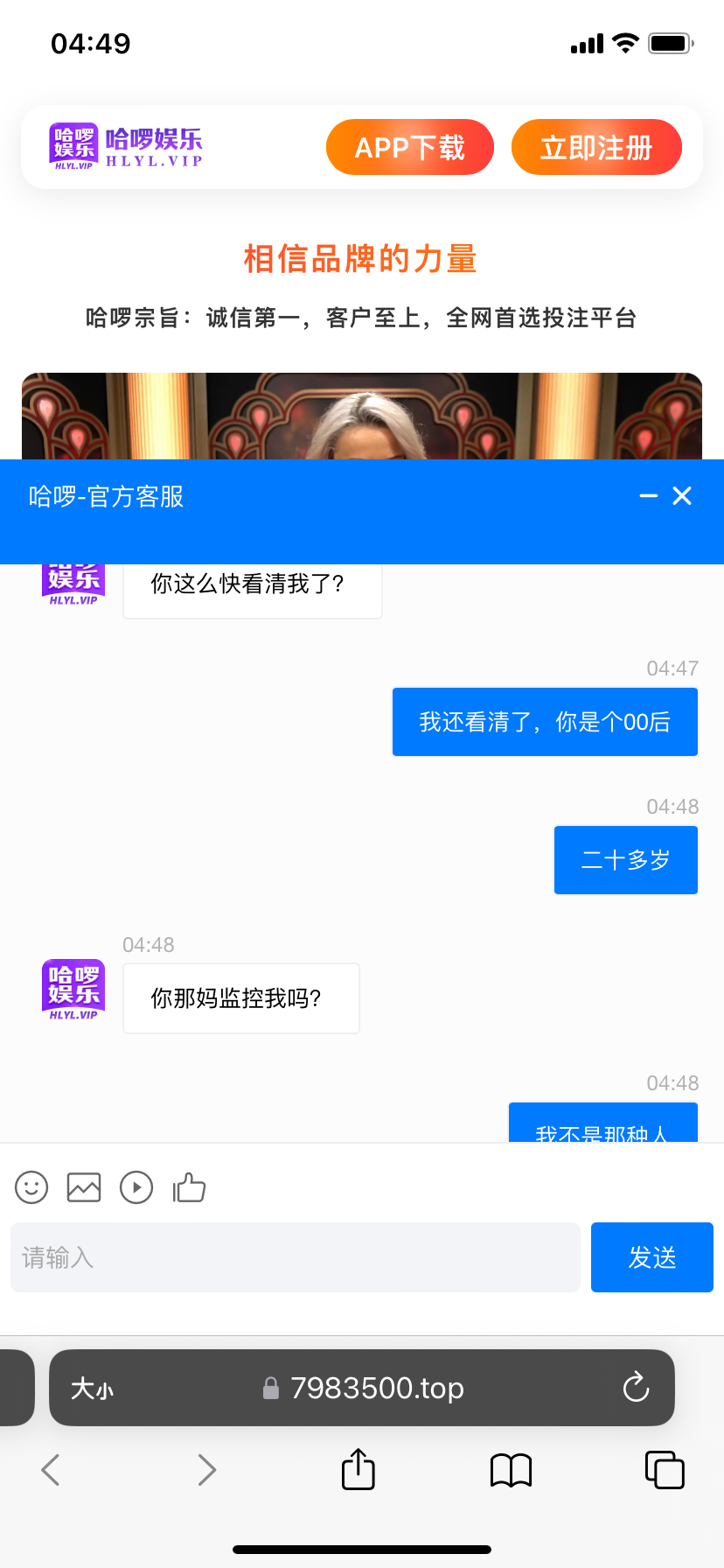
Task: Show all open Safari tabs
Action: click(665, 1470)
